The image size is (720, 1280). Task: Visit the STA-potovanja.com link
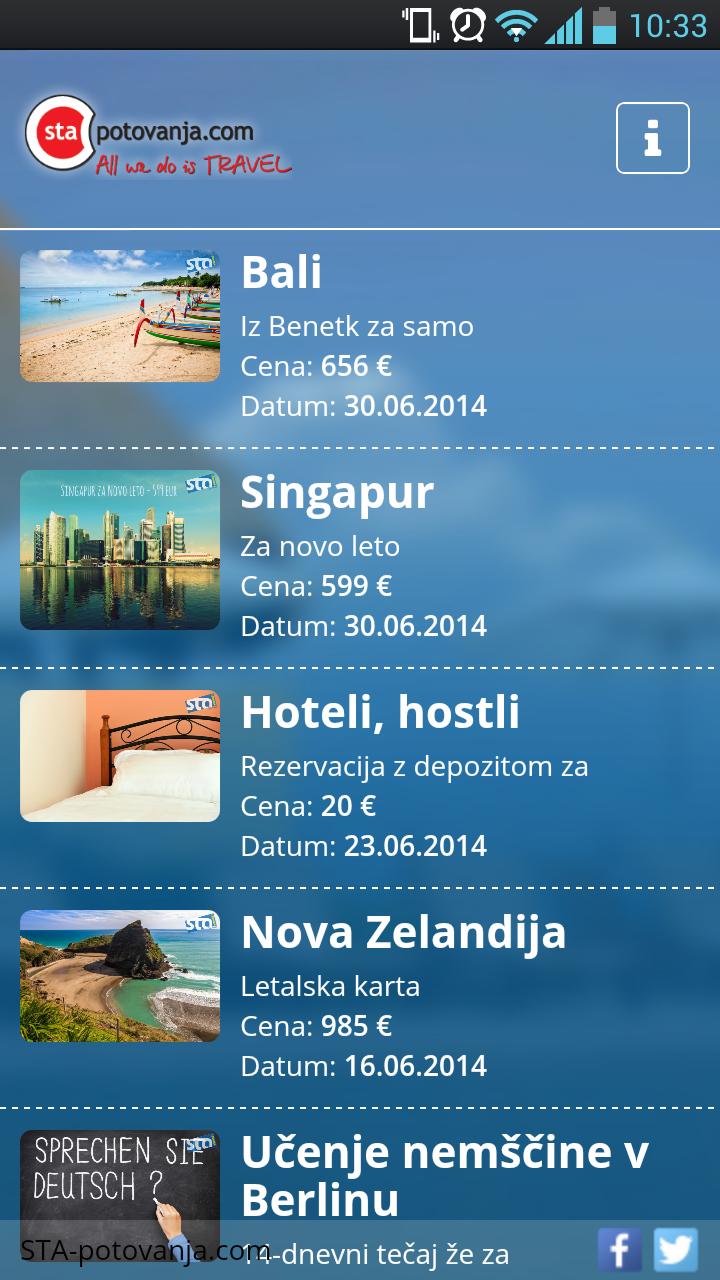[144, 1251]
